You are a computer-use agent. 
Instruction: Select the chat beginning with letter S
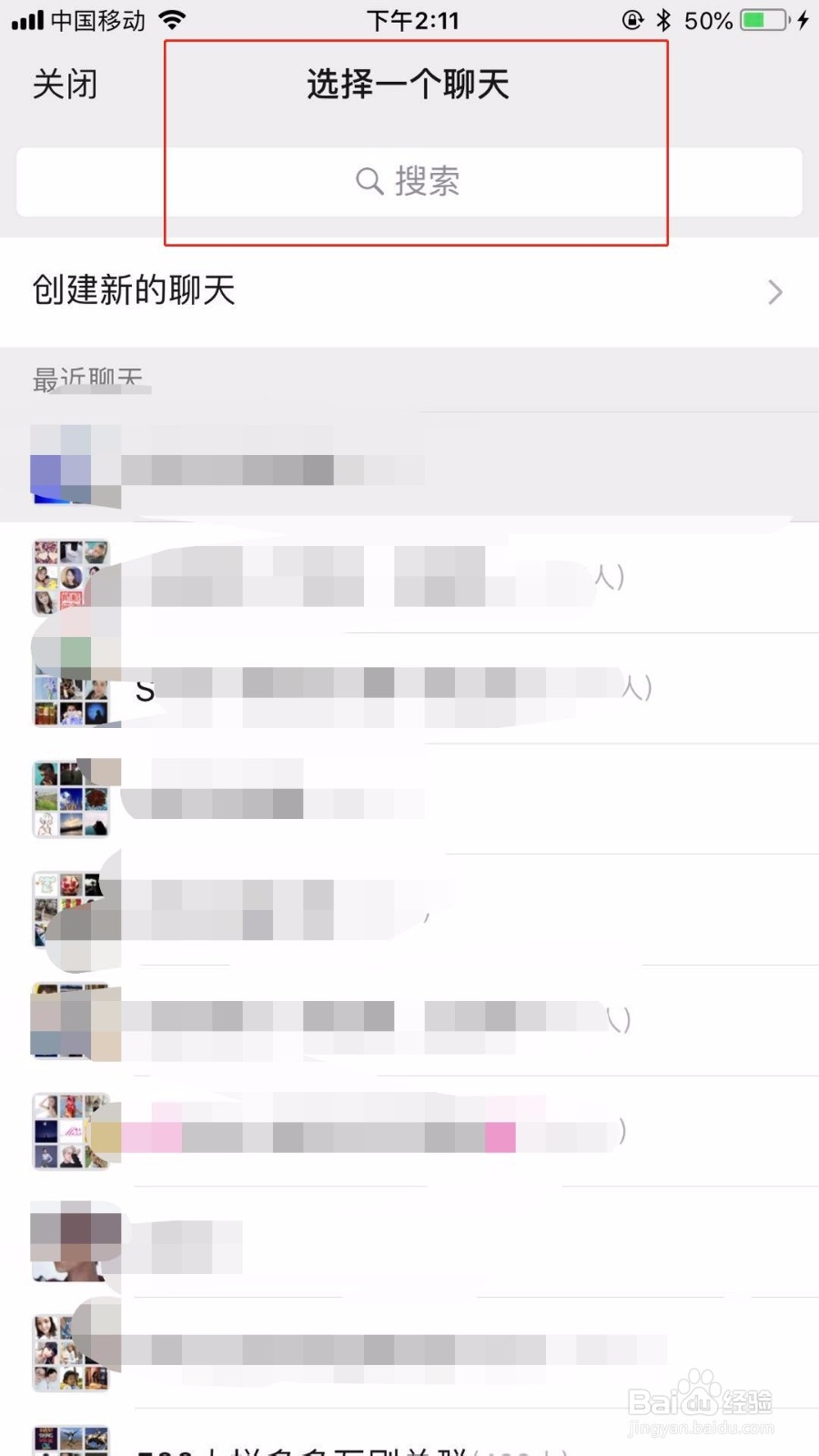(x=364, y=689)
